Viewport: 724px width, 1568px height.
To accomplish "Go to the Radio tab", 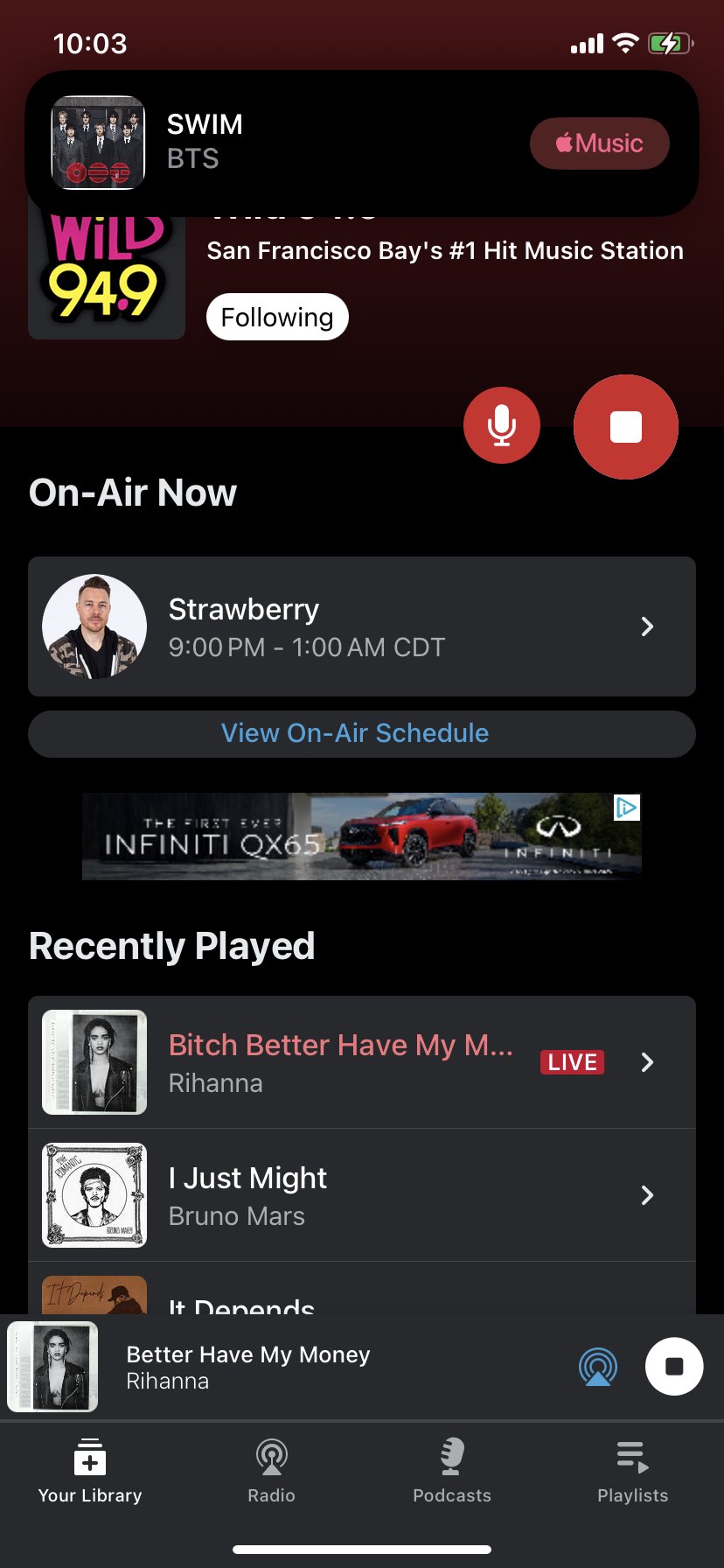I will click(x=271, y=1472).
